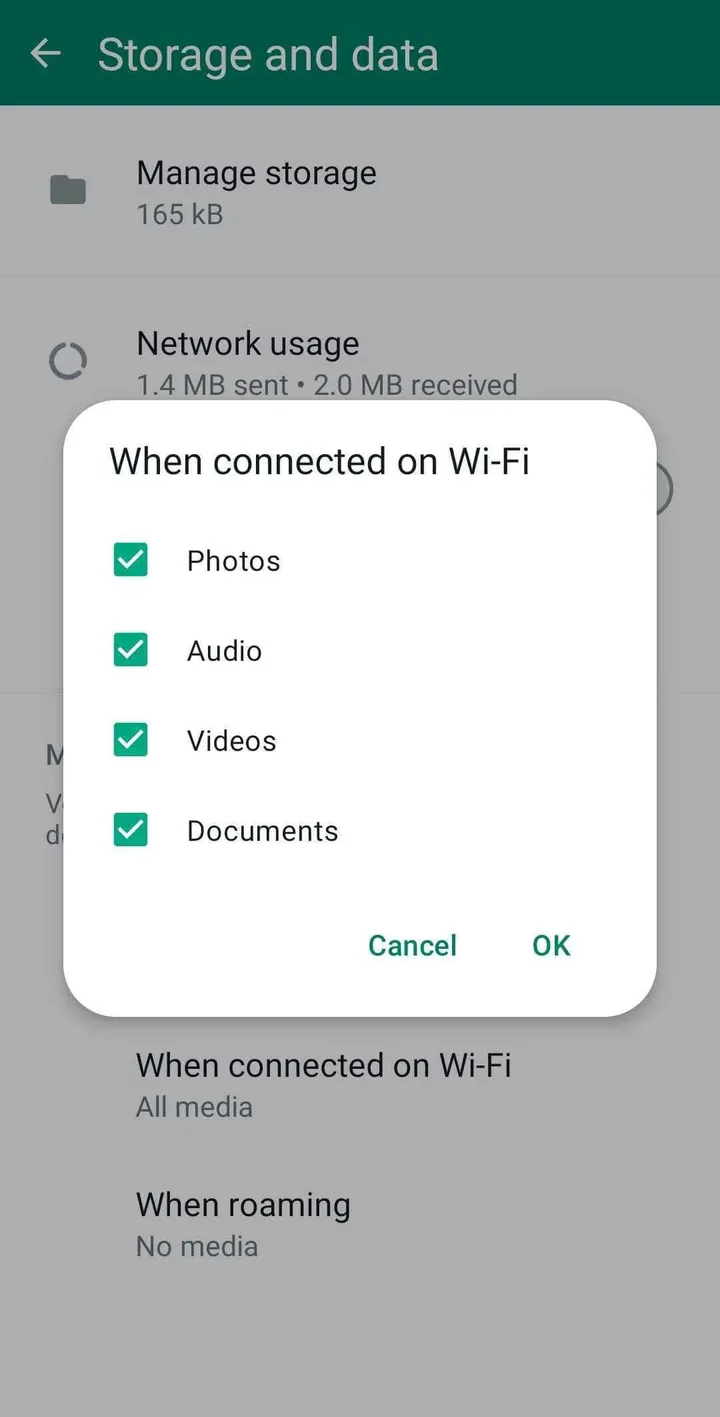Click the Network usage circular icon
Image resolution: width=720 pixels, height=1417 pixels.
(x=67, y=361)
